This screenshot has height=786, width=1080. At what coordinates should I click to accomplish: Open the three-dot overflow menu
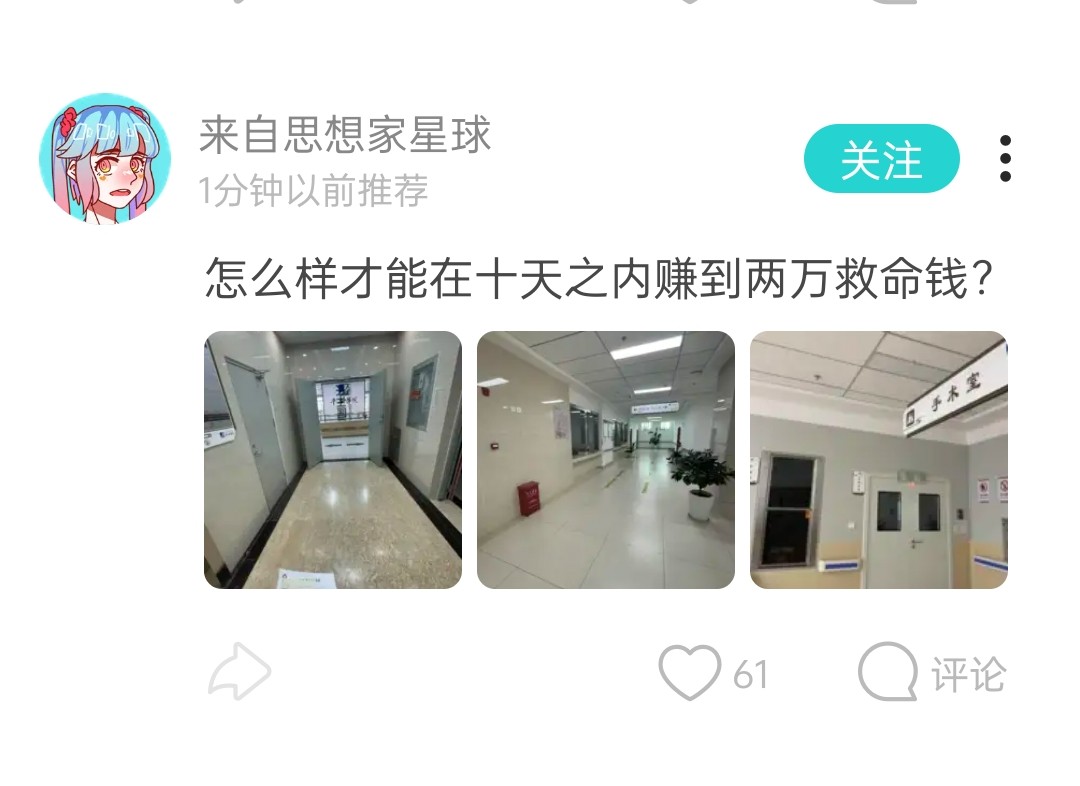[x=1005, y=159]
